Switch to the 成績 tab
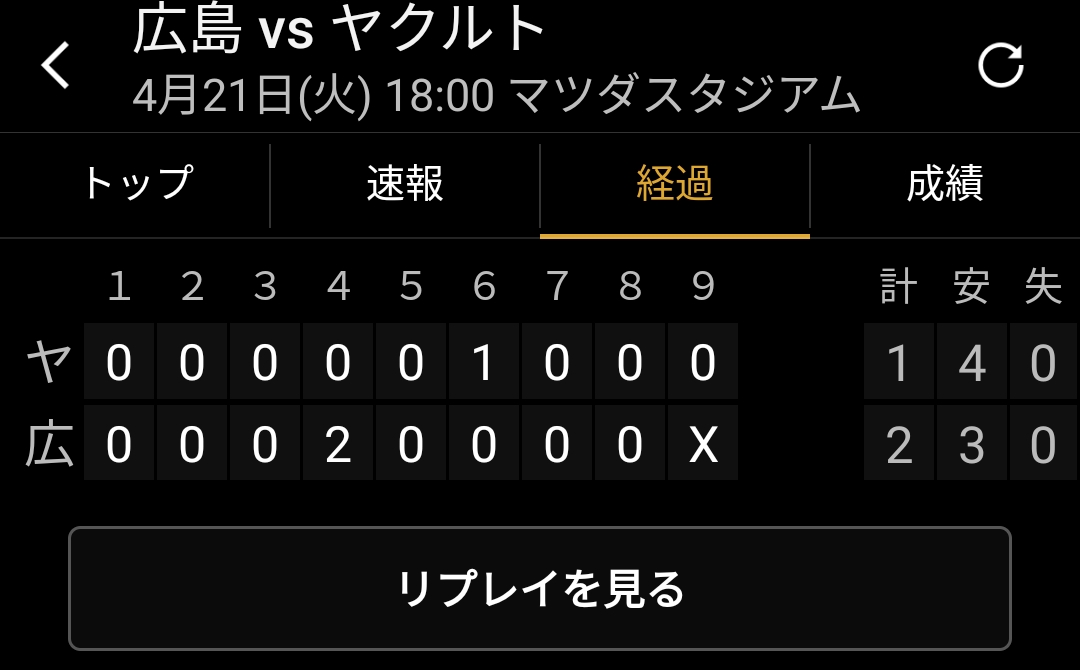 pos(945,185)
